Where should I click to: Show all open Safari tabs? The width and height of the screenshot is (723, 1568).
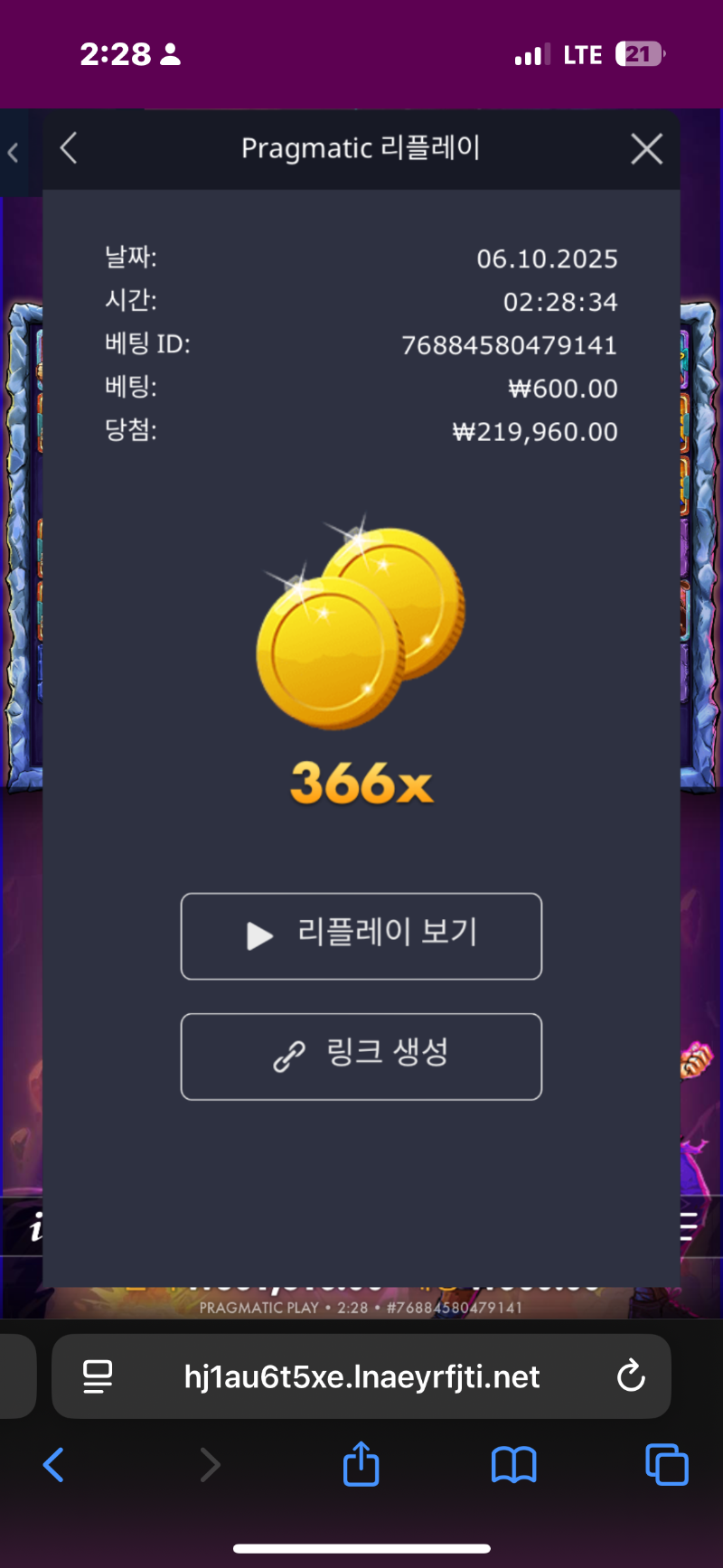tap(667, 1464)
